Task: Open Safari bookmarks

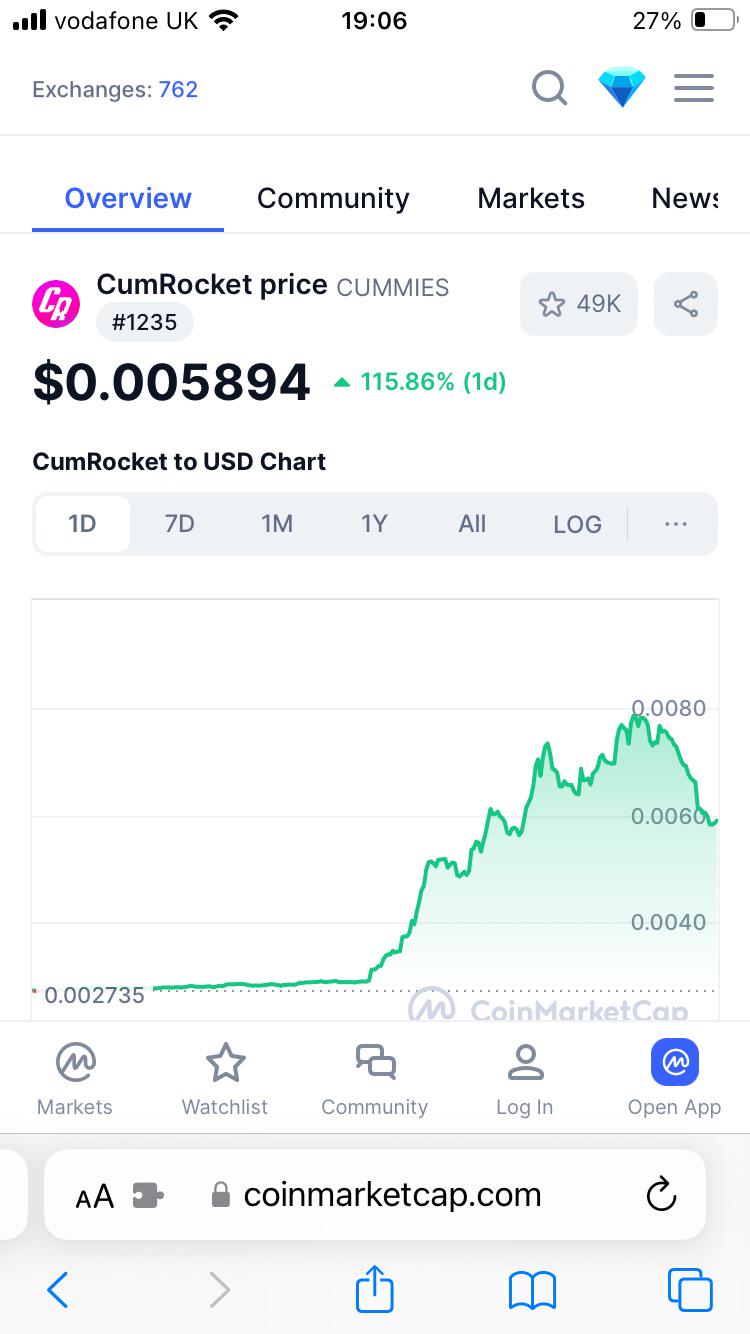Action: (532, 1291)
